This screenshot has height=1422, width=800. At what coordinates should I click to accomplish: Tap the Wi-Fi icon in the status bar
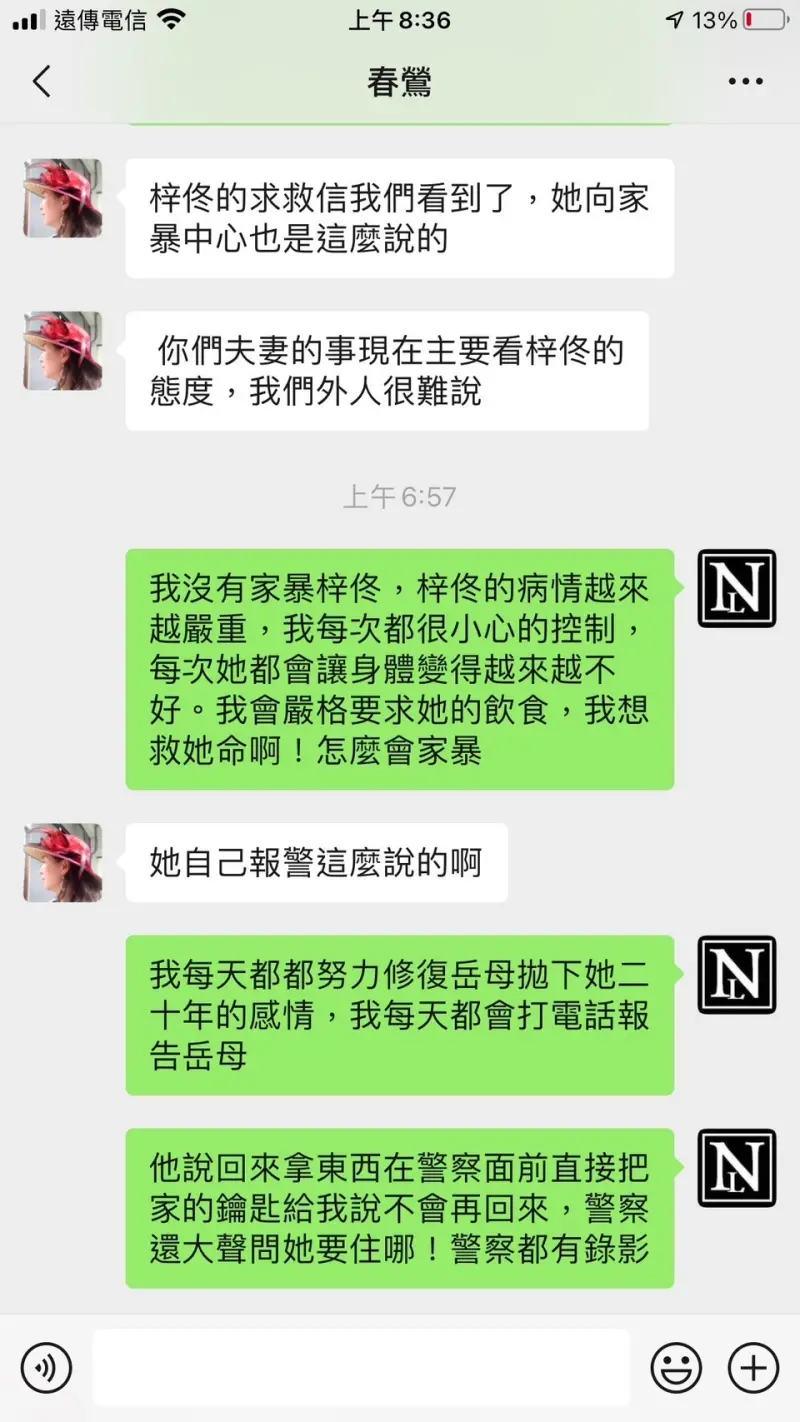click(173, 17)
